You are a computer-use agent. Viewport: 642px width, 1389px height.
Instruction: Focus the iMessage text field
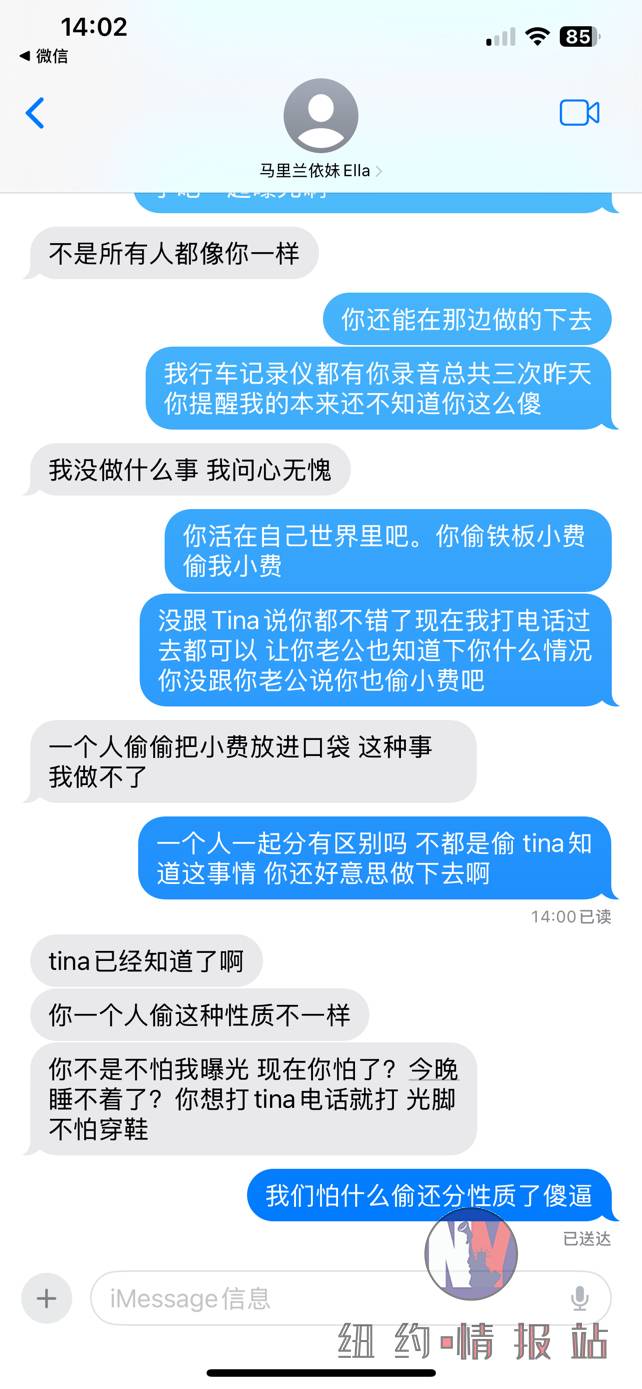320,1298
